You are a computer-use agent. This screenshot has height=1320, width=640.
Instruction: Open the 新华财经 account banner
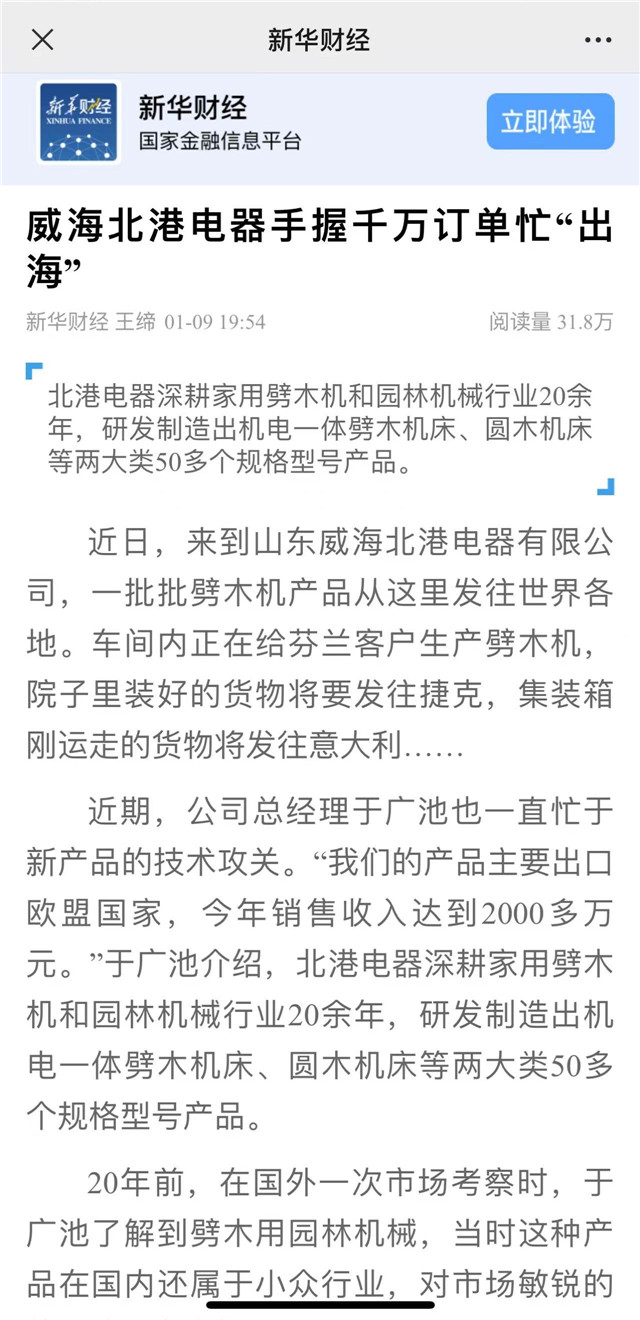pyautogui.click(x=220, y=122)
